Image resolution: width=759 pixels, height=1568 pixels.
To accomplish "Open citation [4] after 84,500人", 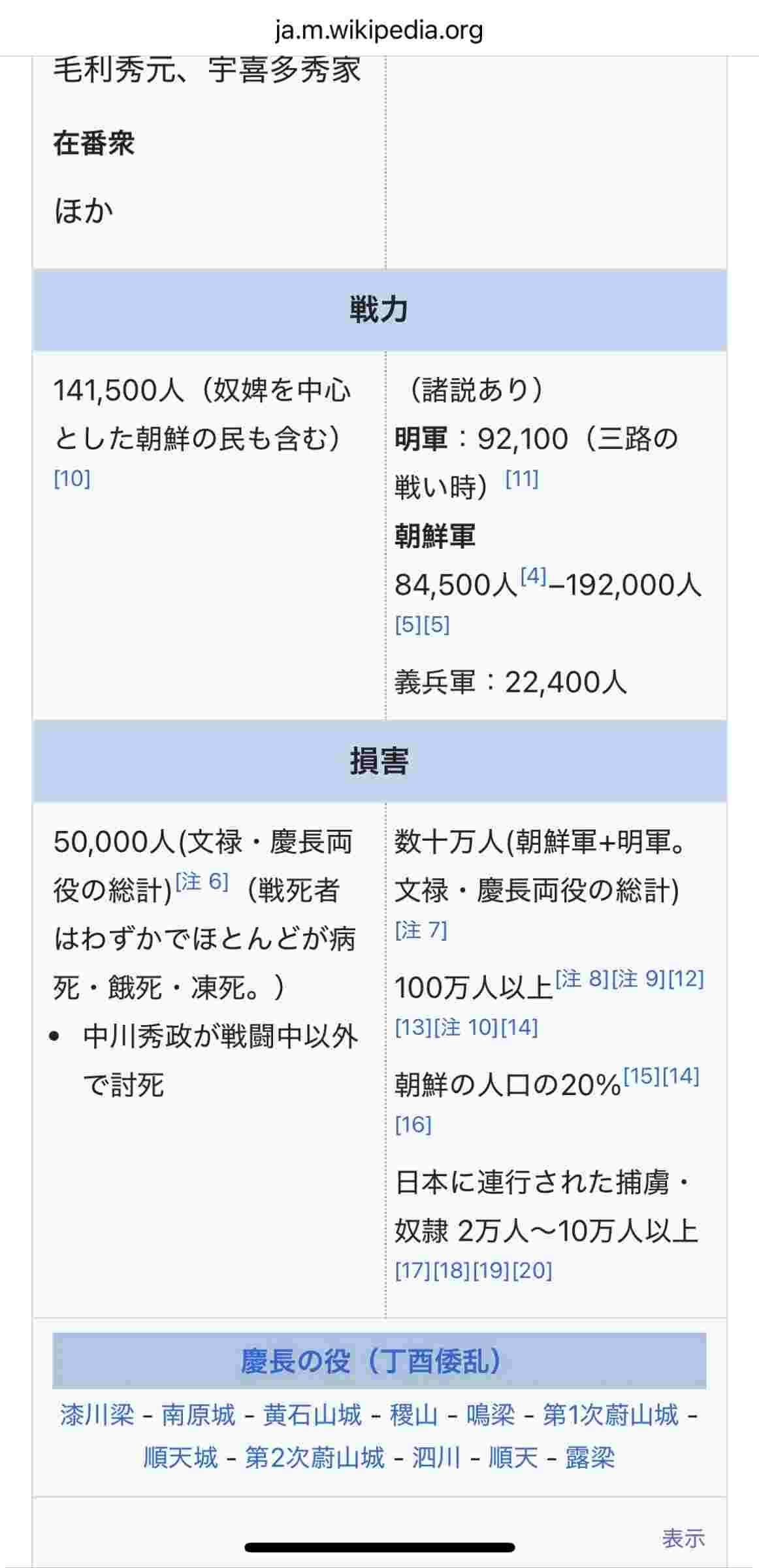I will 533,576.
